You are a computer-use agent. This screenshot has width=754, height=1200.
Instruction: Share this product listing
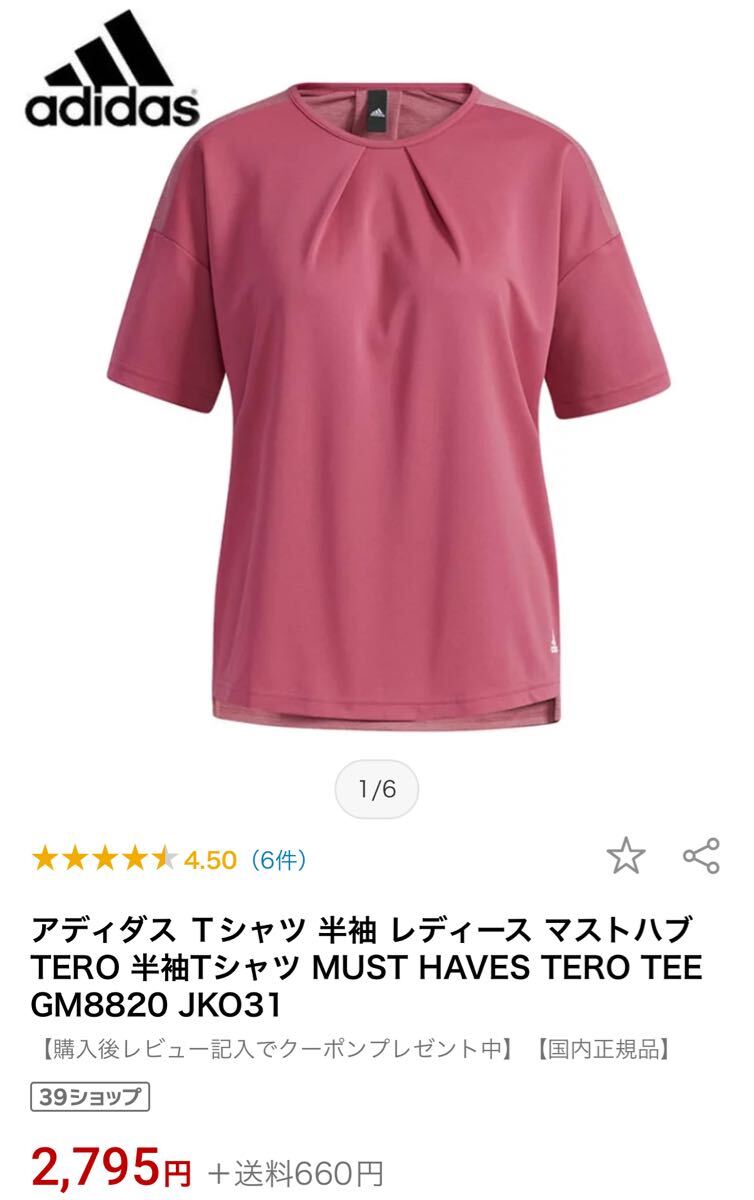click(701, 856)
